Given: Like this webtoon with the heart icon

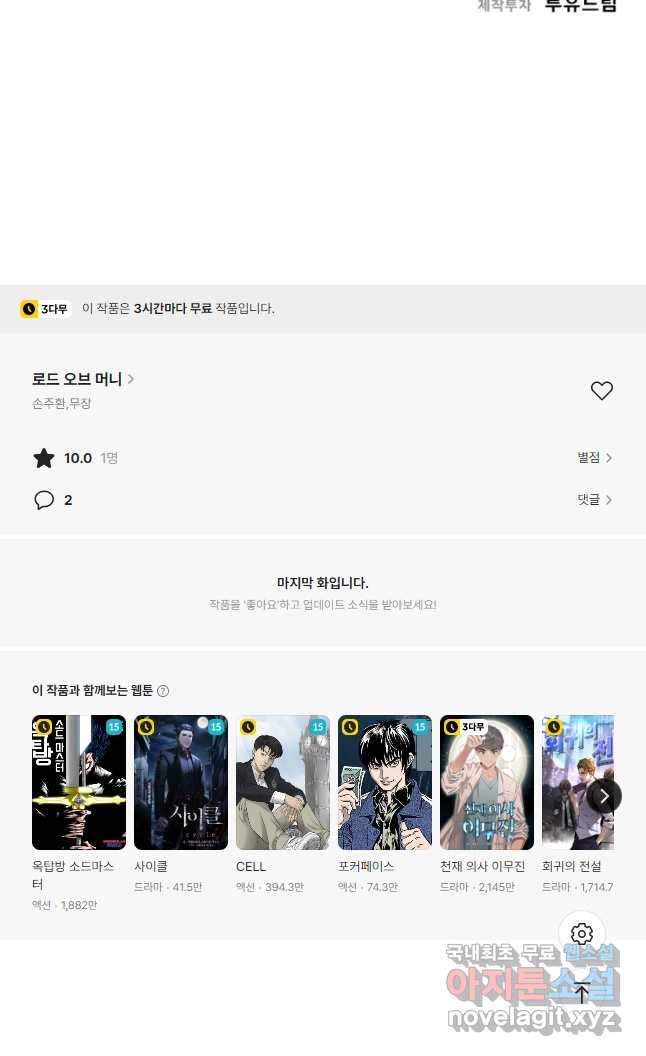Looking at the screenshot, I should pos(602,391).
